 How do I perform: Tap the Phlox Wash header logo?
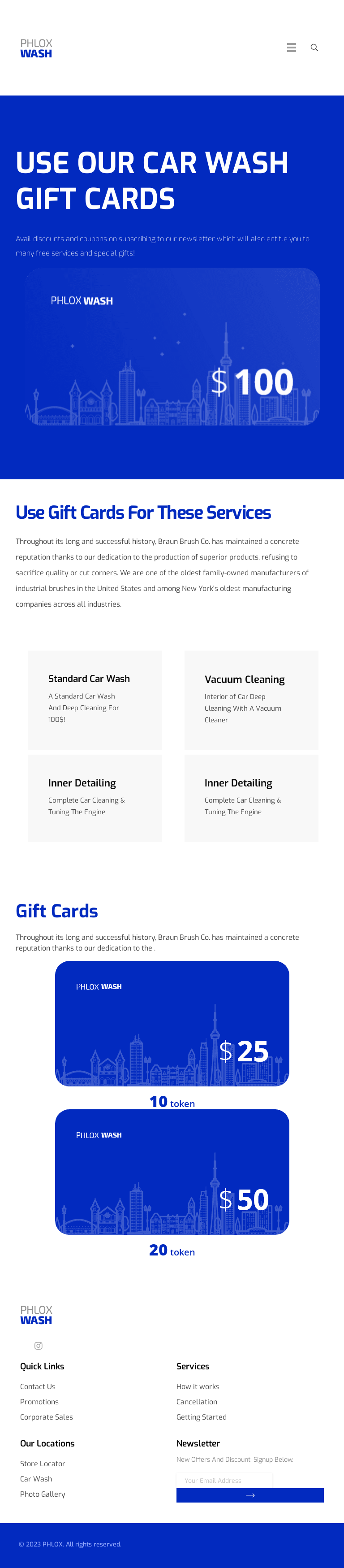pyautogui.click(x=36, y=48)
